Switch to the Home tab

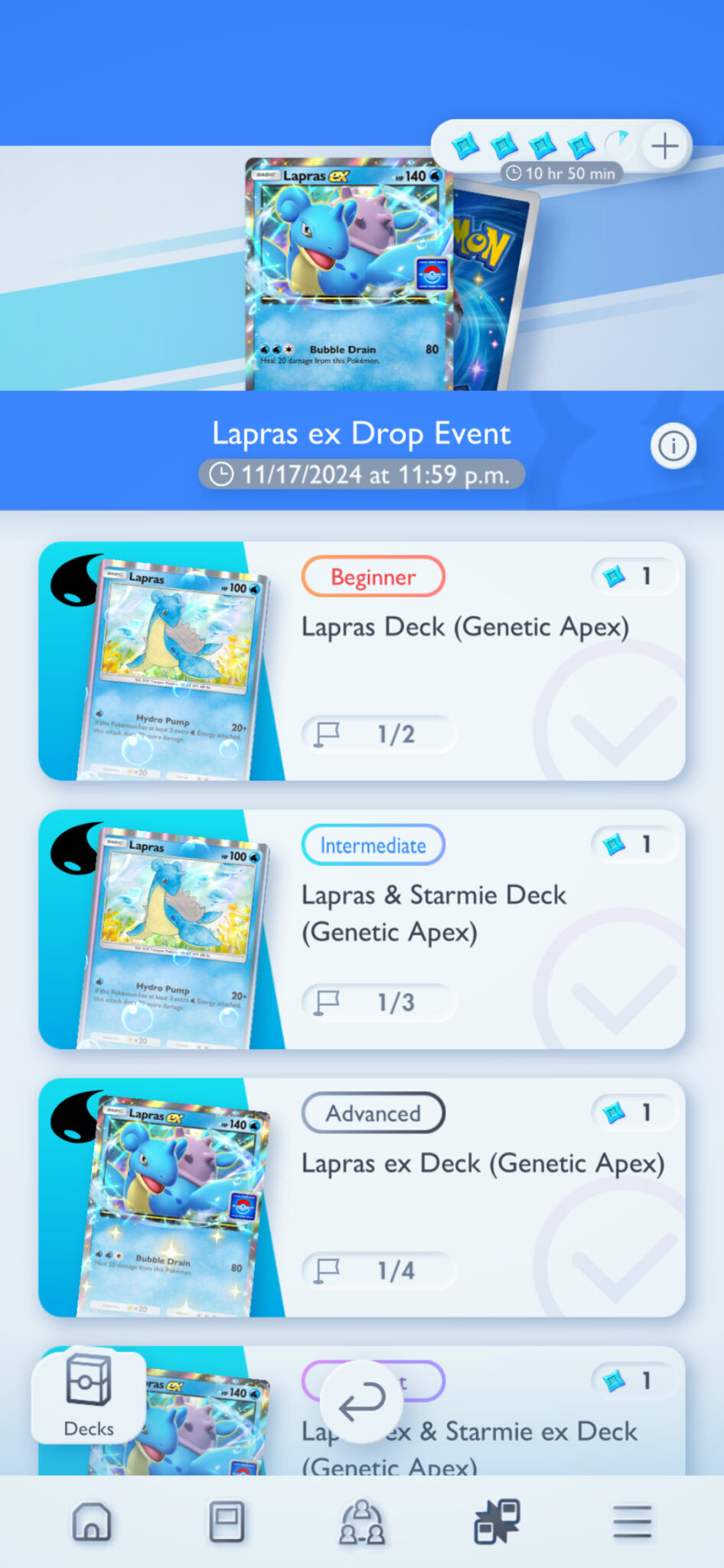(x=92, y=1521)
